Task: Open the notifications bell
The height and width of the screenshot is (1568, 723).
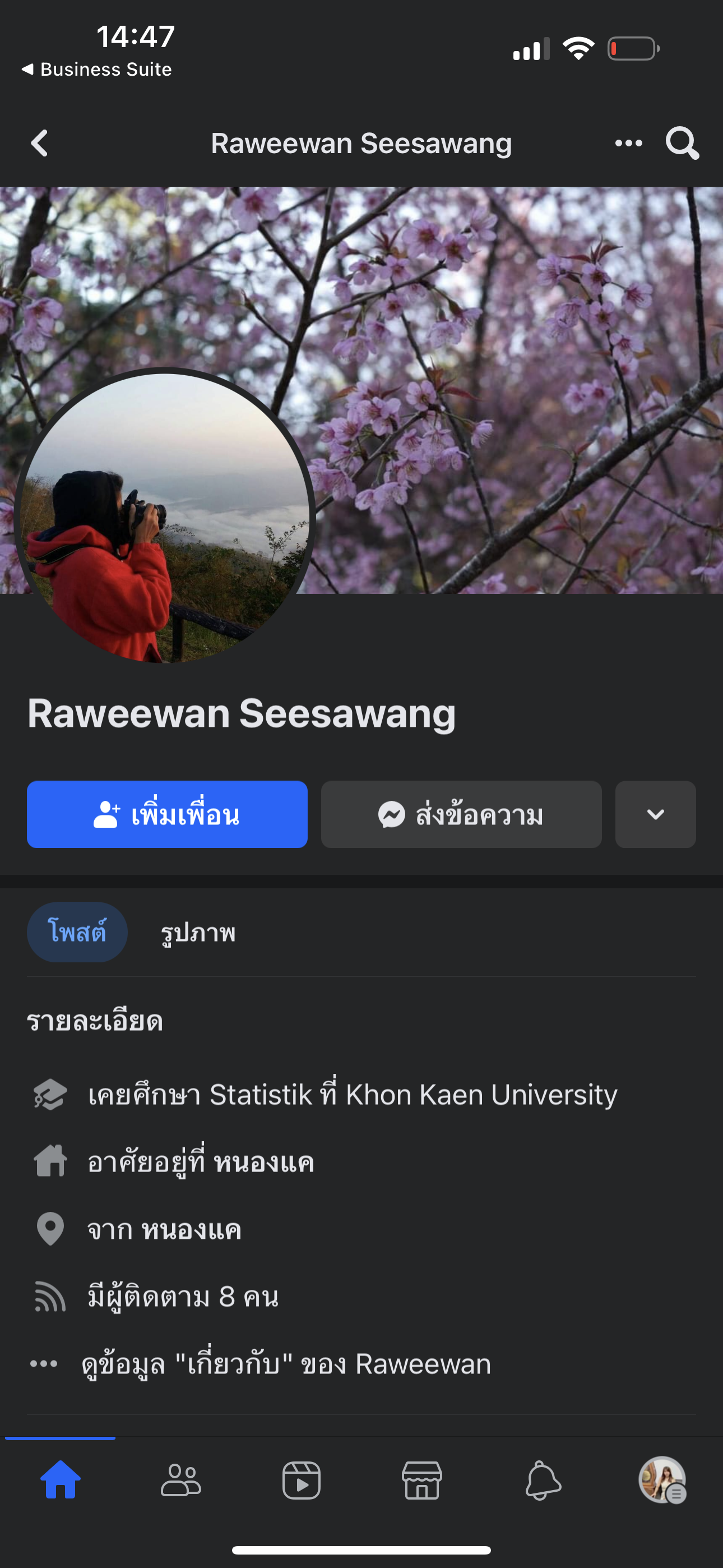Action: (x=543, y=1481)
